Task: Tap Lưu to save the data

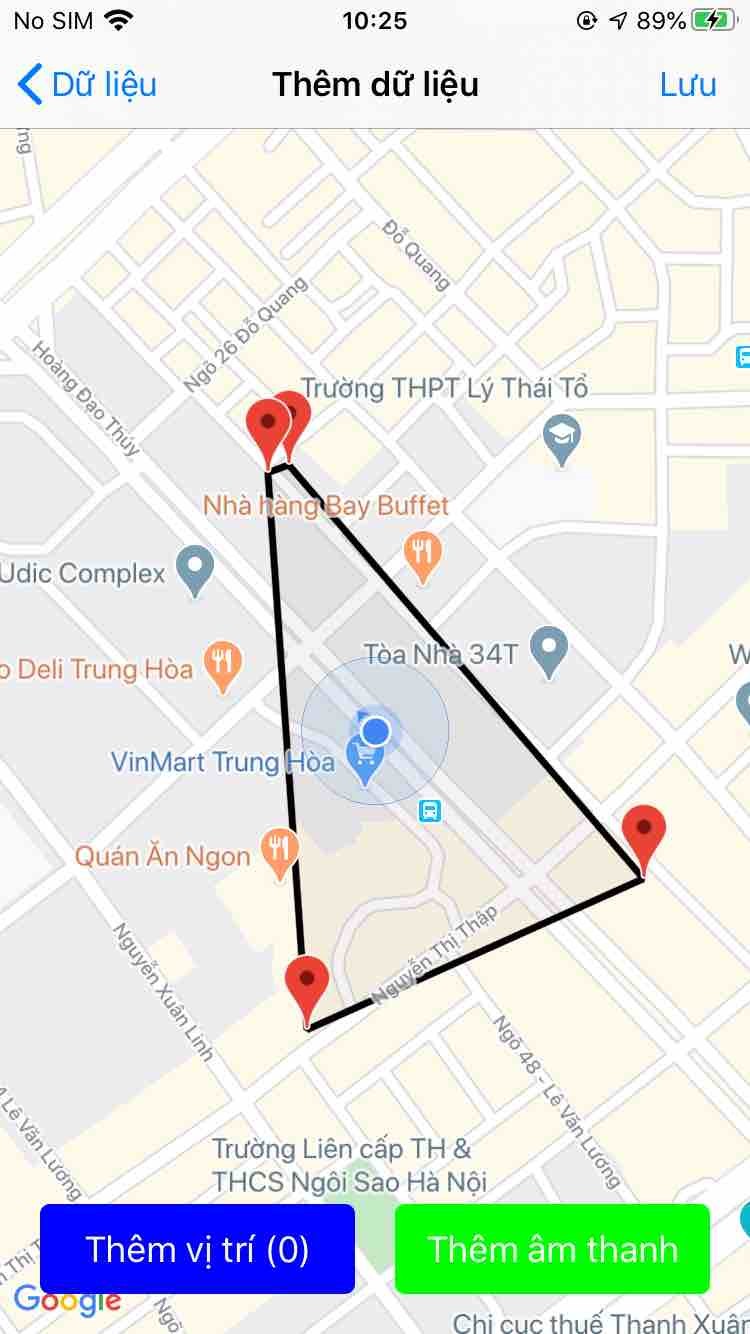Action: pos(688,84)
